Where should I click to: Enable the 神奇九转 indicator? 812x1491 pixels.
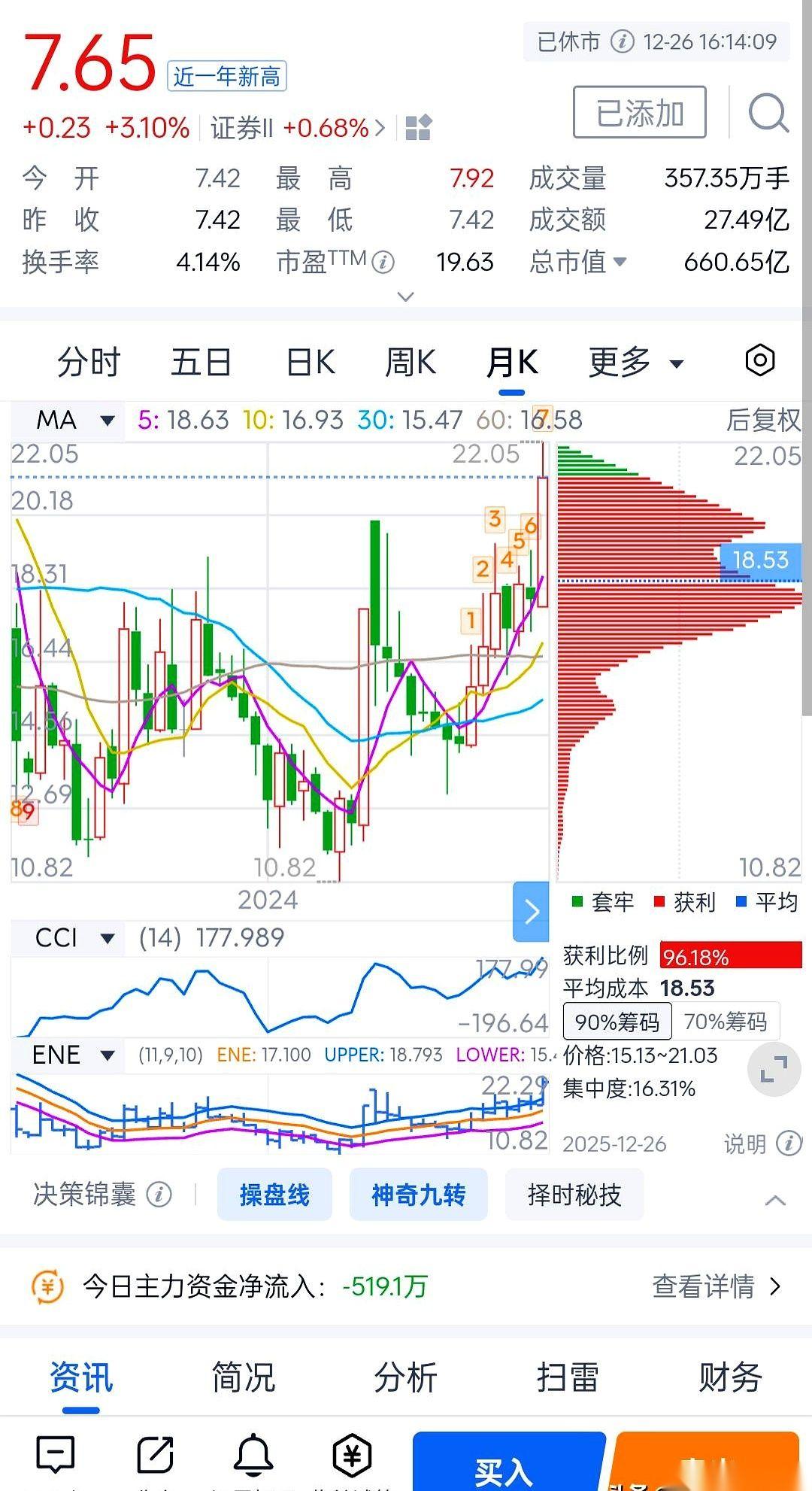pyautogui.click(x=419, y=1195)
